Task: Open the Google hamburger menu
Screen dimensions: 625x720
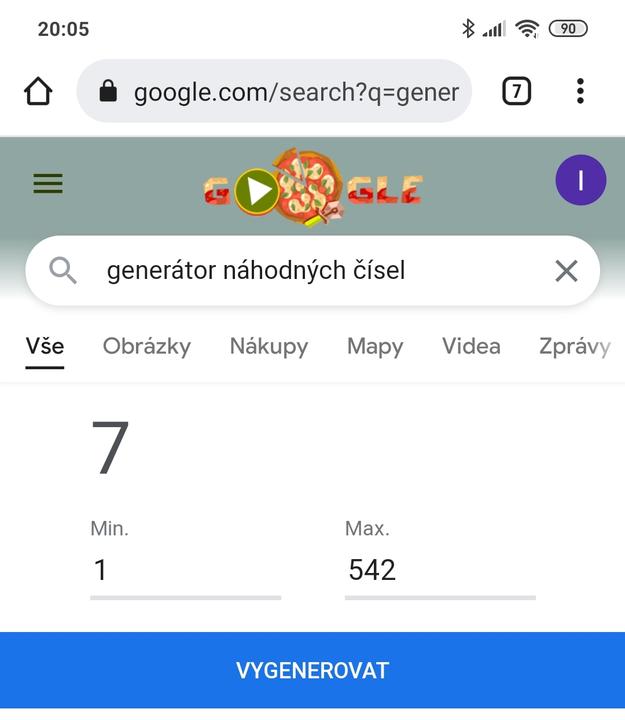Action: pos(48,184)
